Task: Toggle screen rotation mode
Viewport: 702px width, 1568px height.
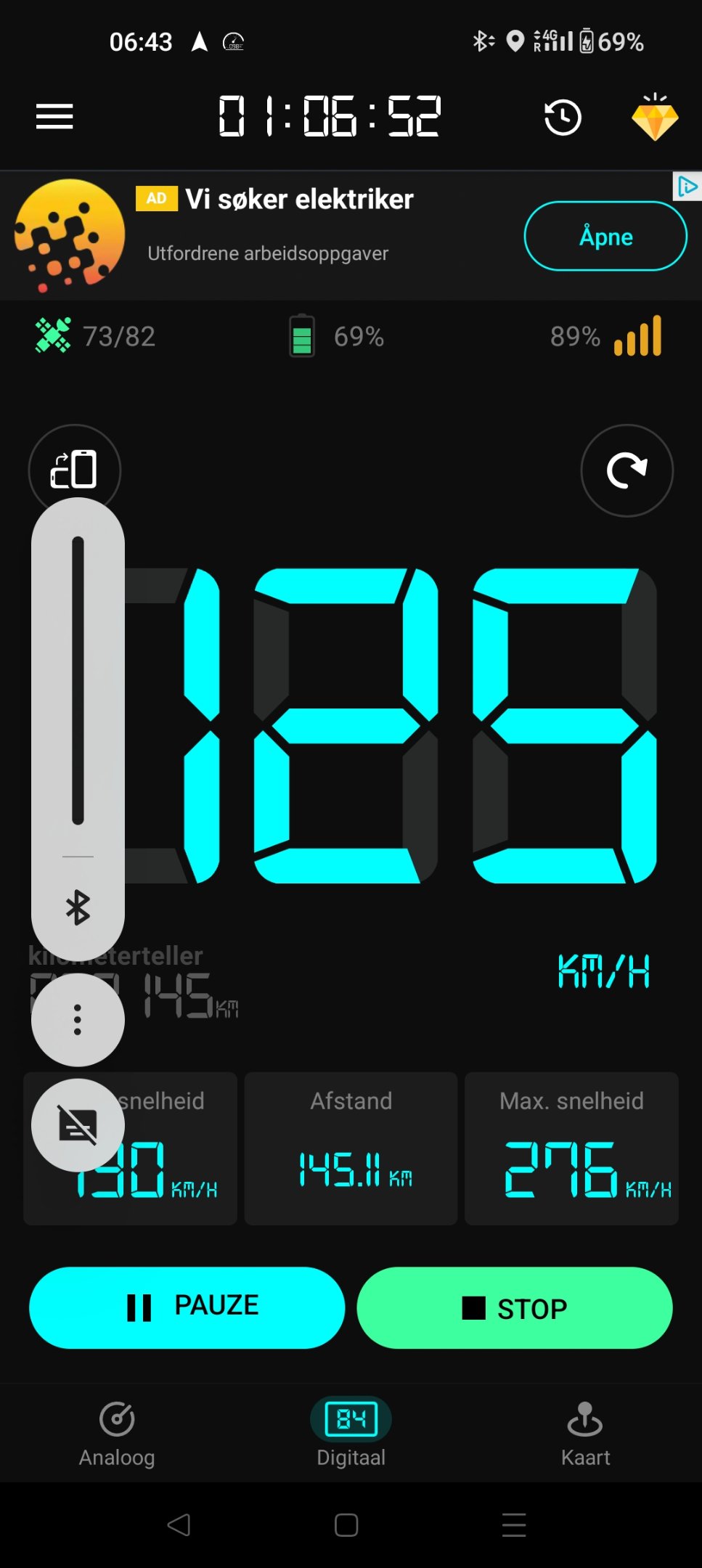Action: click(74, 470)
